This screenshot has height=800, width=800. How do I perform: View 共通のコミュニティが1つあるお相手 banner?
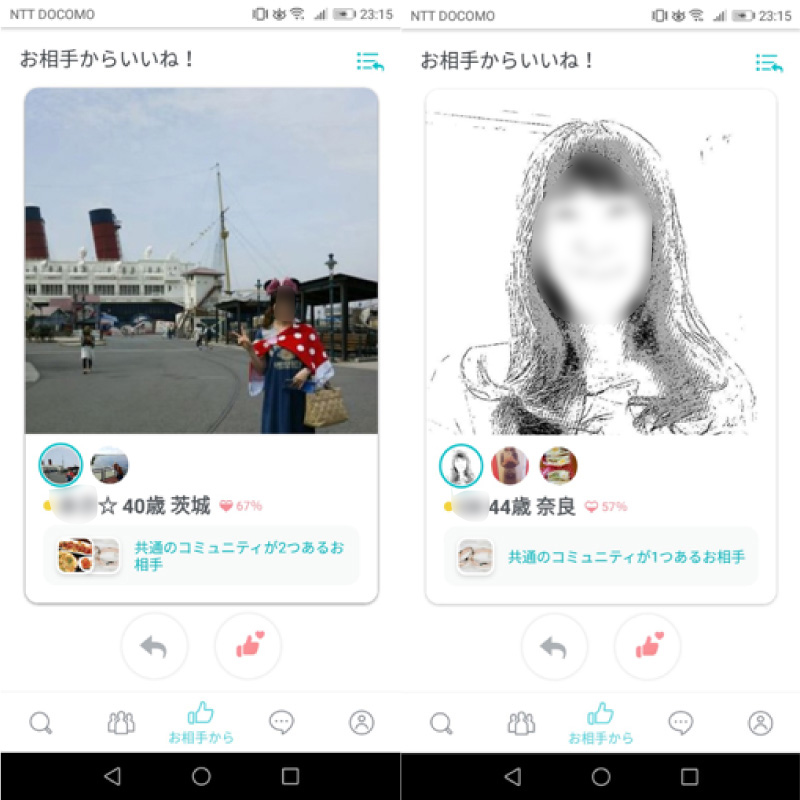[x=600, y=556]
